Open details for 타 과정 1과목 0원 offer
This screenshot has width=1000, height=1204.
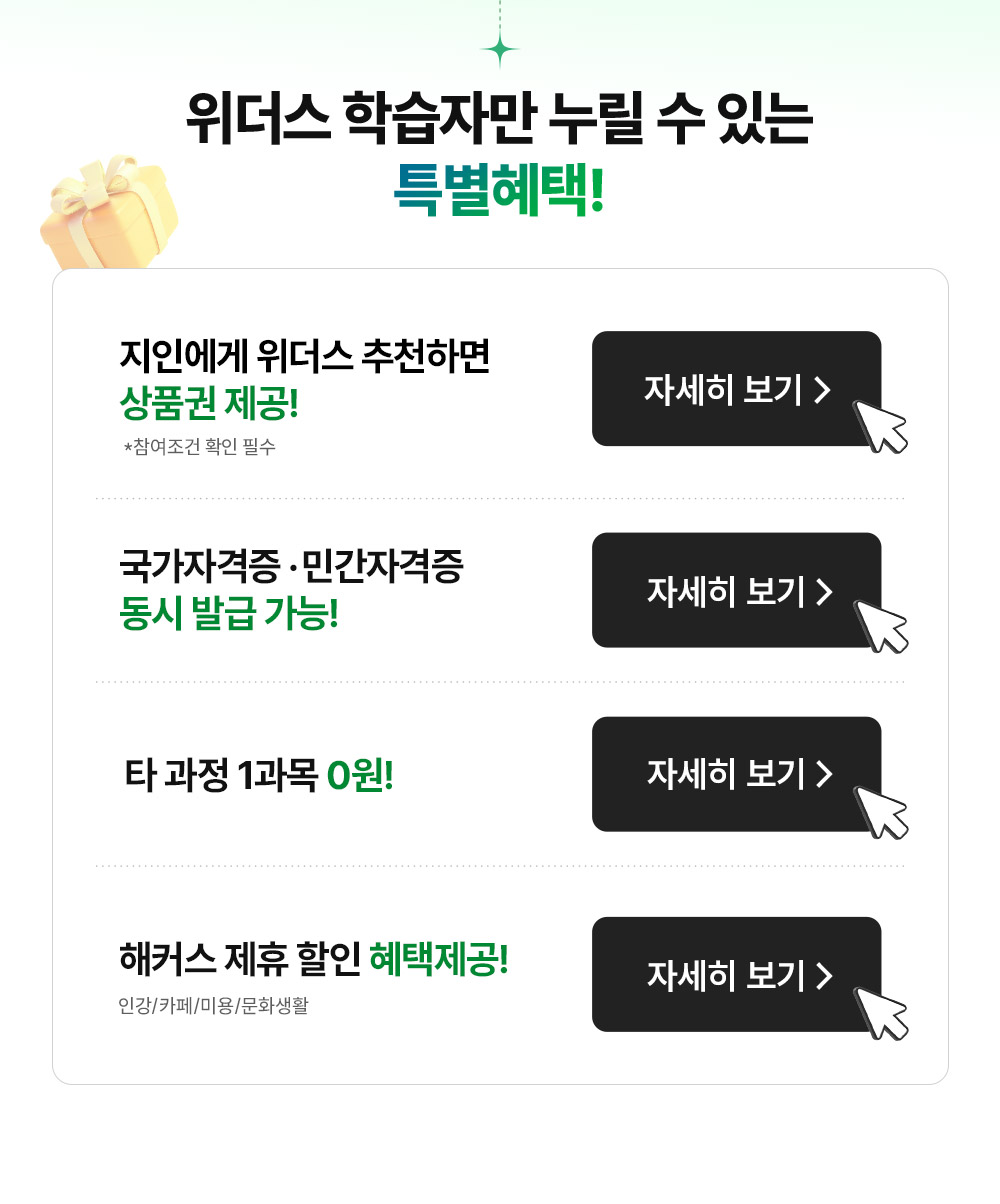coord(737,774)
